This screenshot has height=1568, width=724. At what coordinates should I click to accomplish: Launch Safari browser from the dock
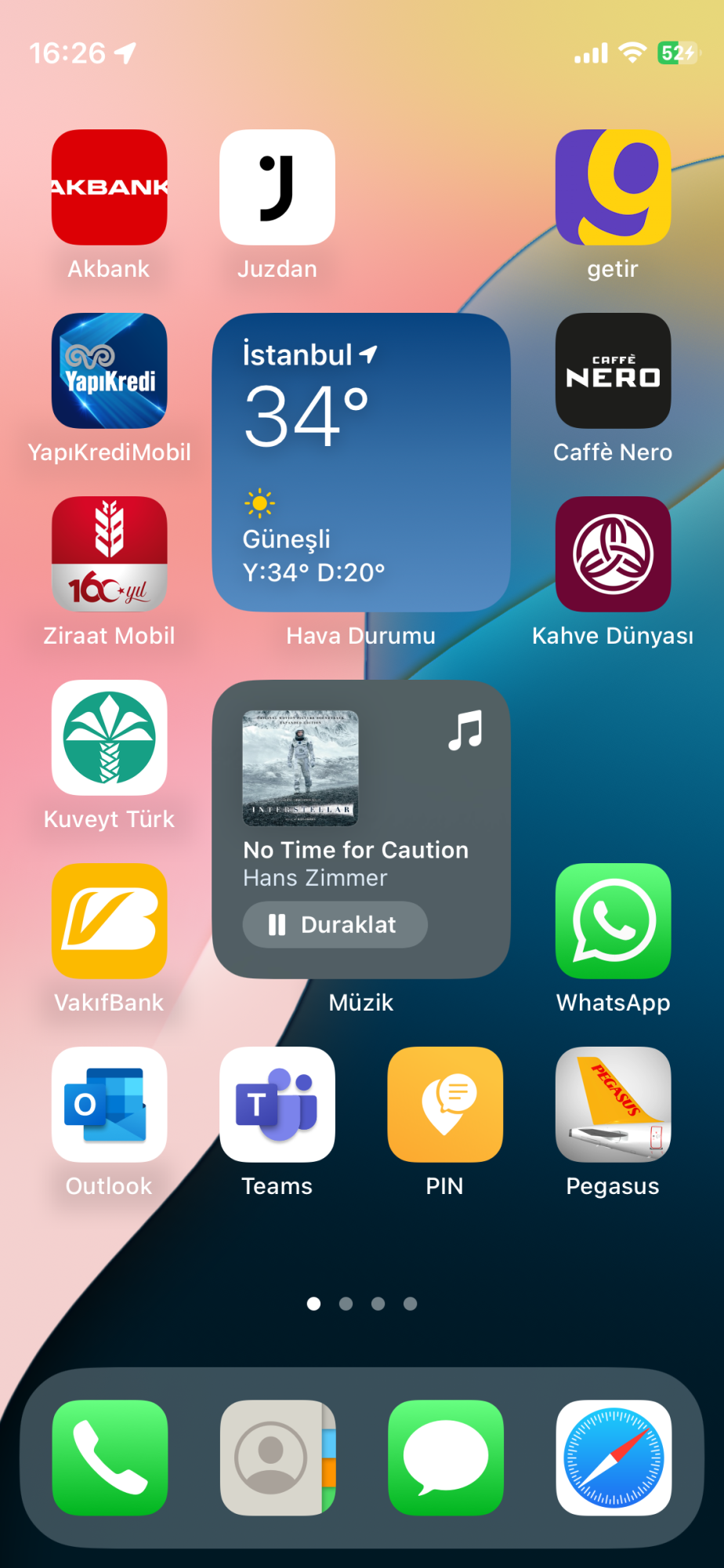[613, 1457]
